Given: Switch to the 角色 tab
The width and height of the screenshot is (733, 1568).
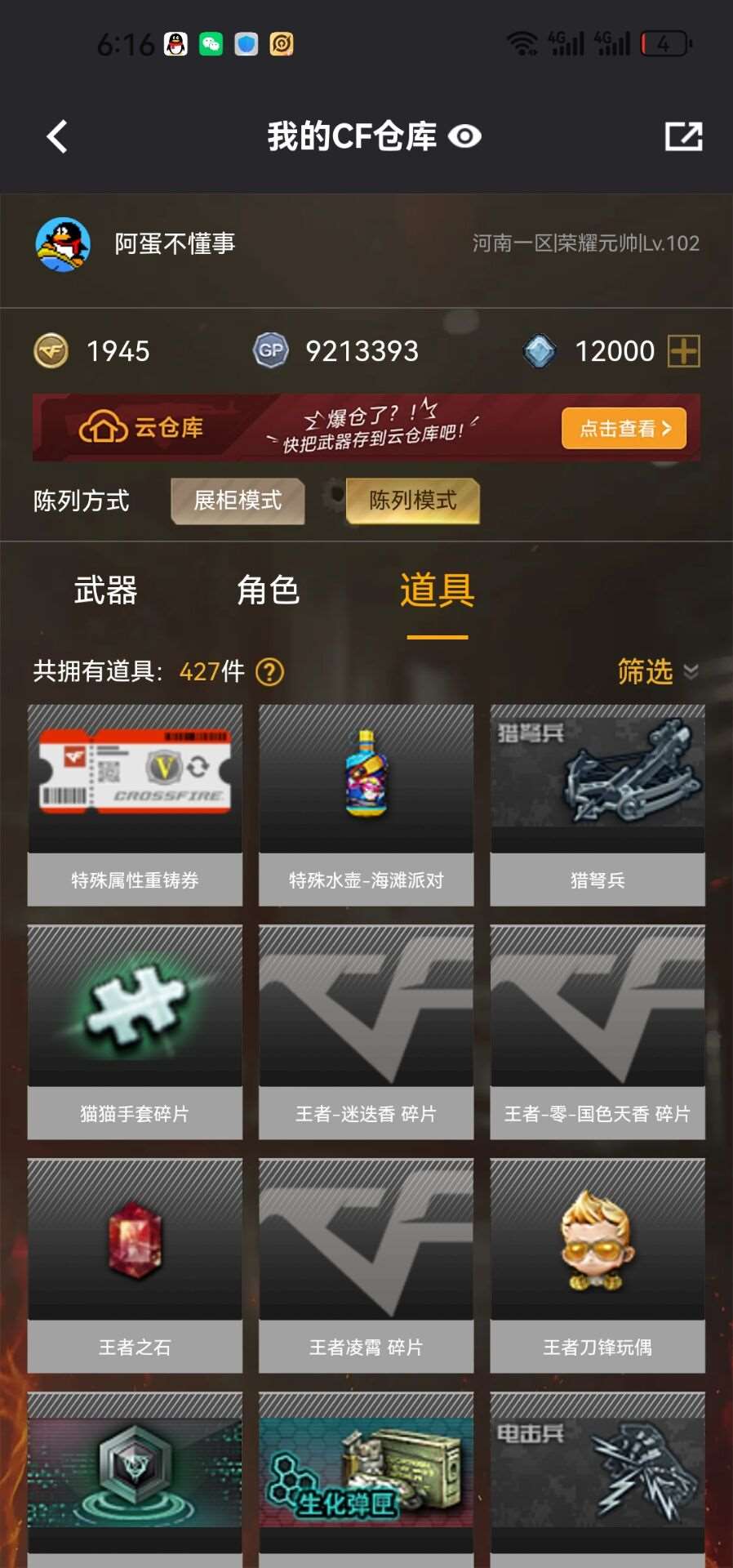Looking at the screenshot, I should click(x=268, y=590).
